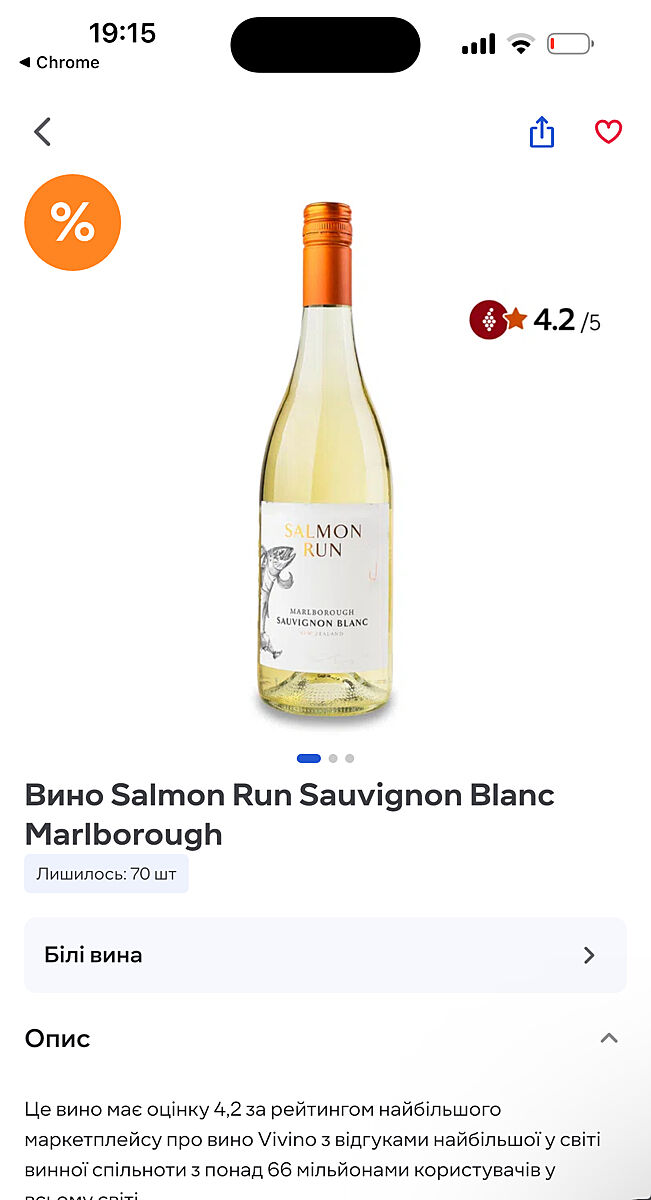This screenshot has height=1200, width=651.
Task: Open the Білі вина category
Action: tap(325, 955)
